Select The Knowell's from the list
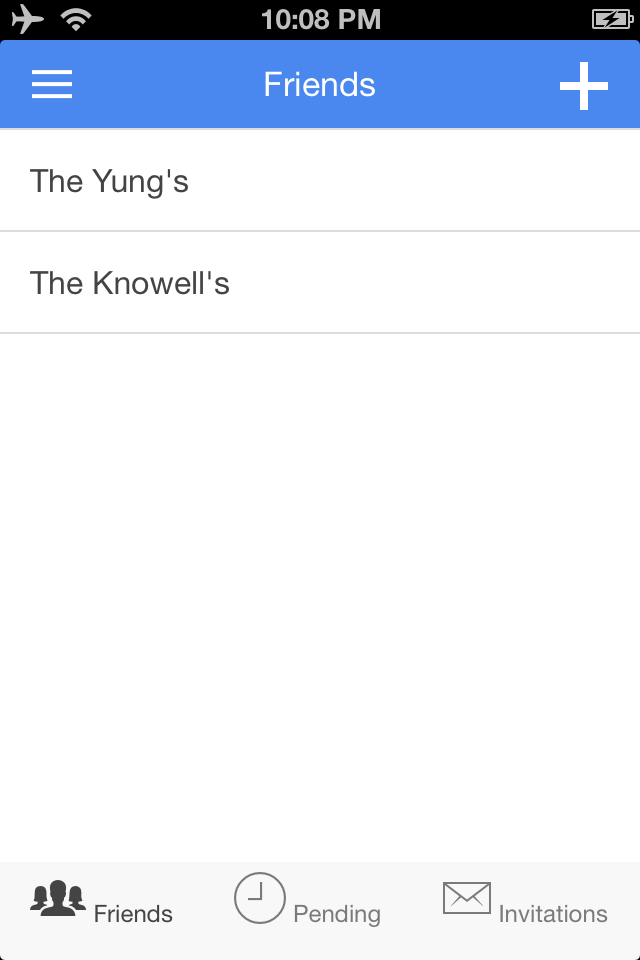Viewport: 640px width, 960px height. pos(320,283)
